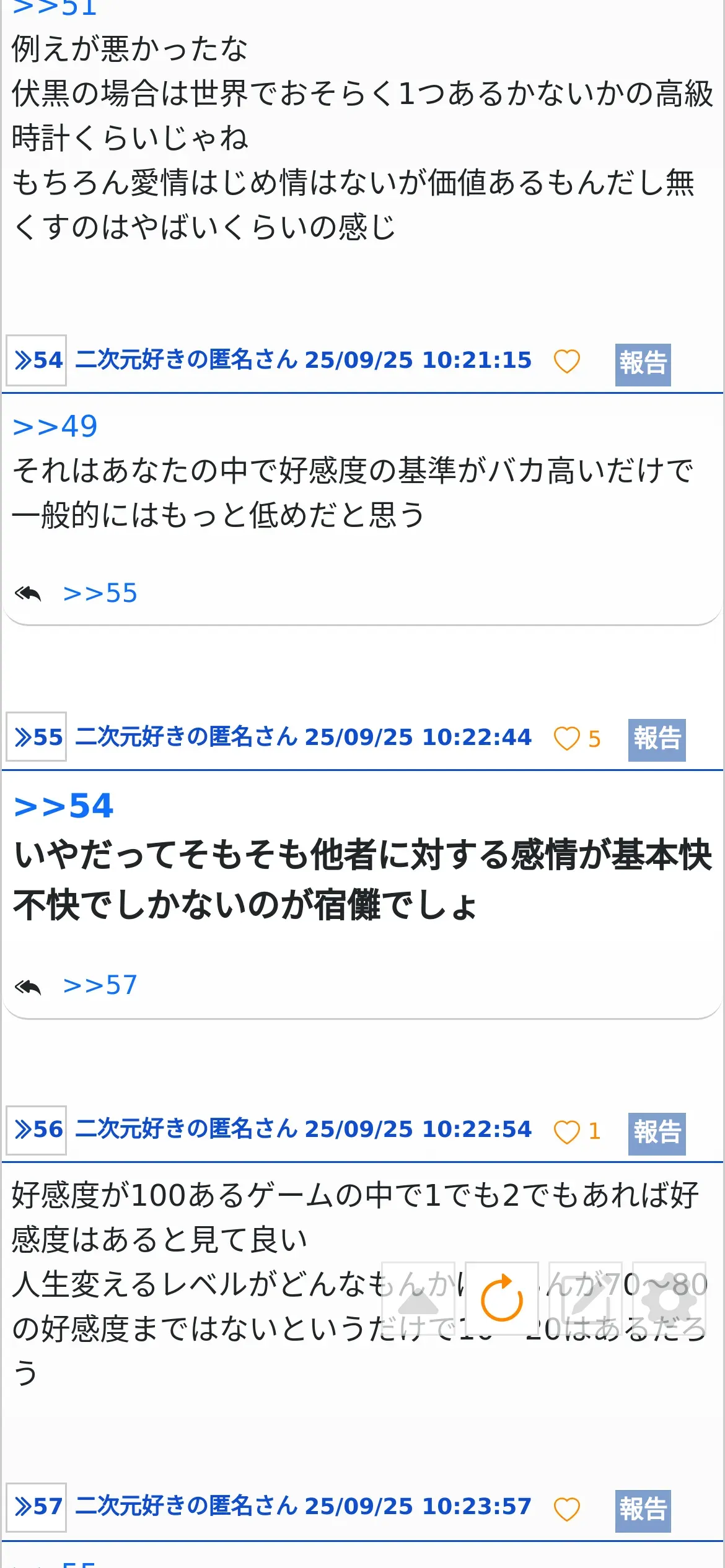This screenshot has height=1568, width=725.
Task: Open the >>49 reference link
Action: (x=55, y=427)
